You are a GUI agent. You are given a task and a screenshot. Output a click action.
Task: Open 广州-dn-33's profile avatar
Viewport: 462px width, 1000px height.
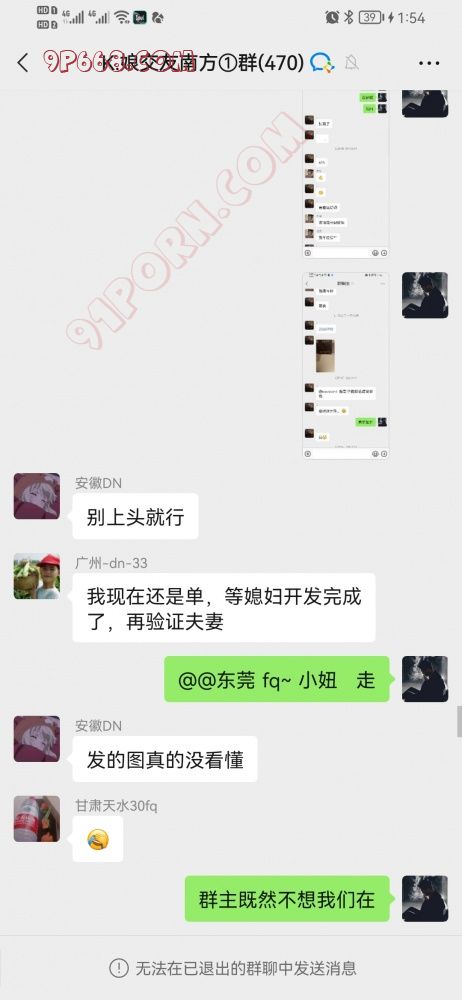pos(37,576)
